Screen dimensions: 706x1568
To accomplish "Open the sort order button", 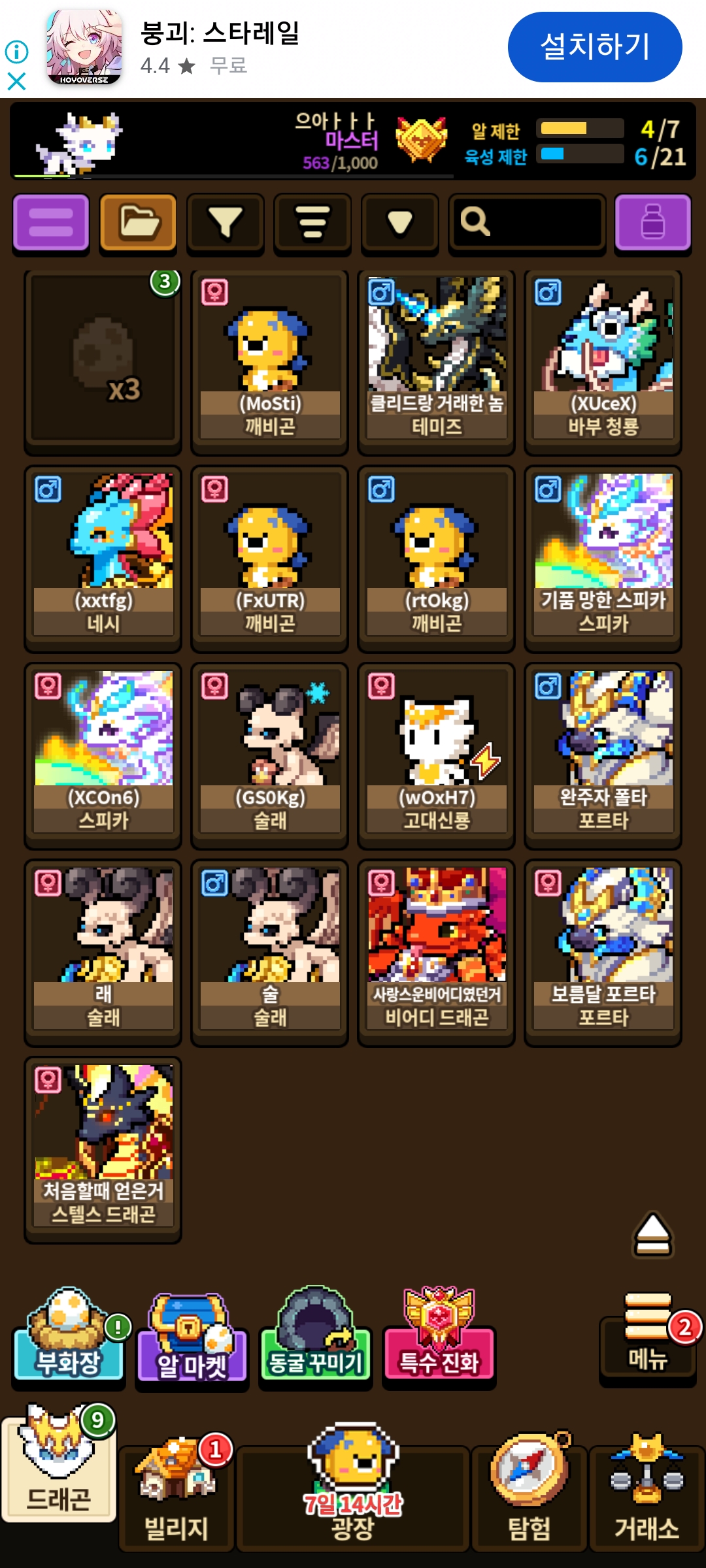I will point(312,222).
